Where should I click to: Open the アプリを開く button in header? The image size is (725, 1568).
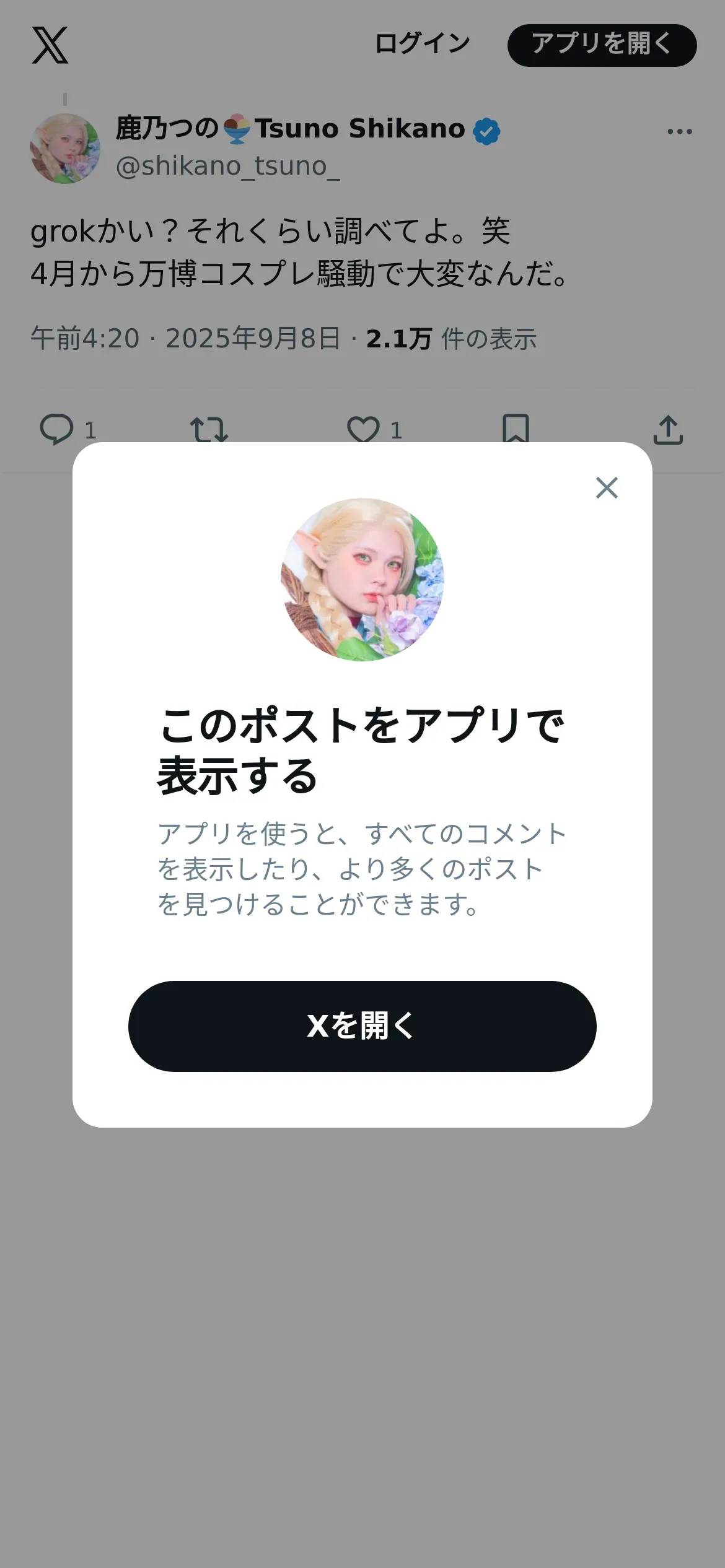[602, 45]
